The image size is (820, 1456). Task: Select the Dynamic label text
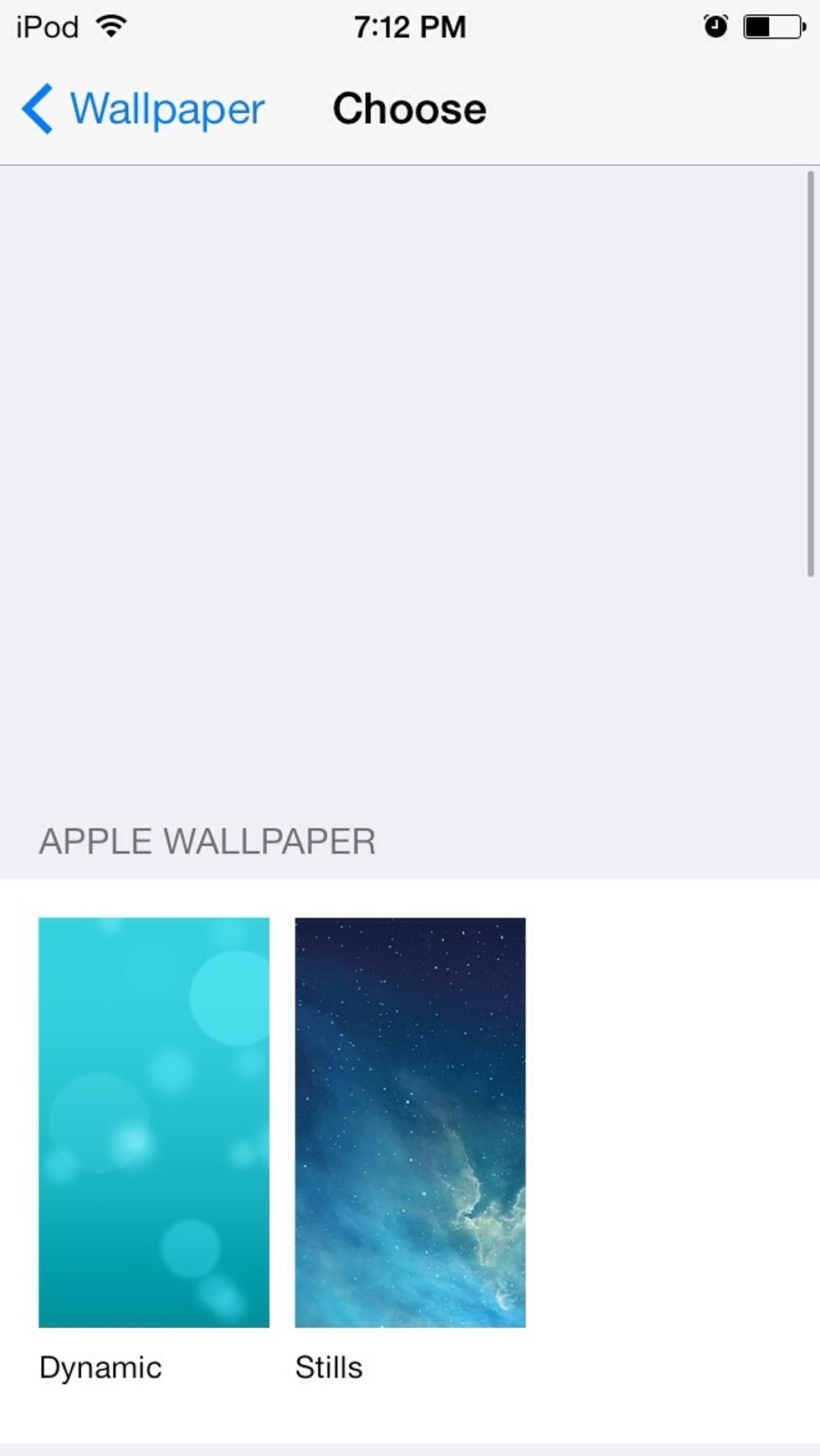[100, 1366]
